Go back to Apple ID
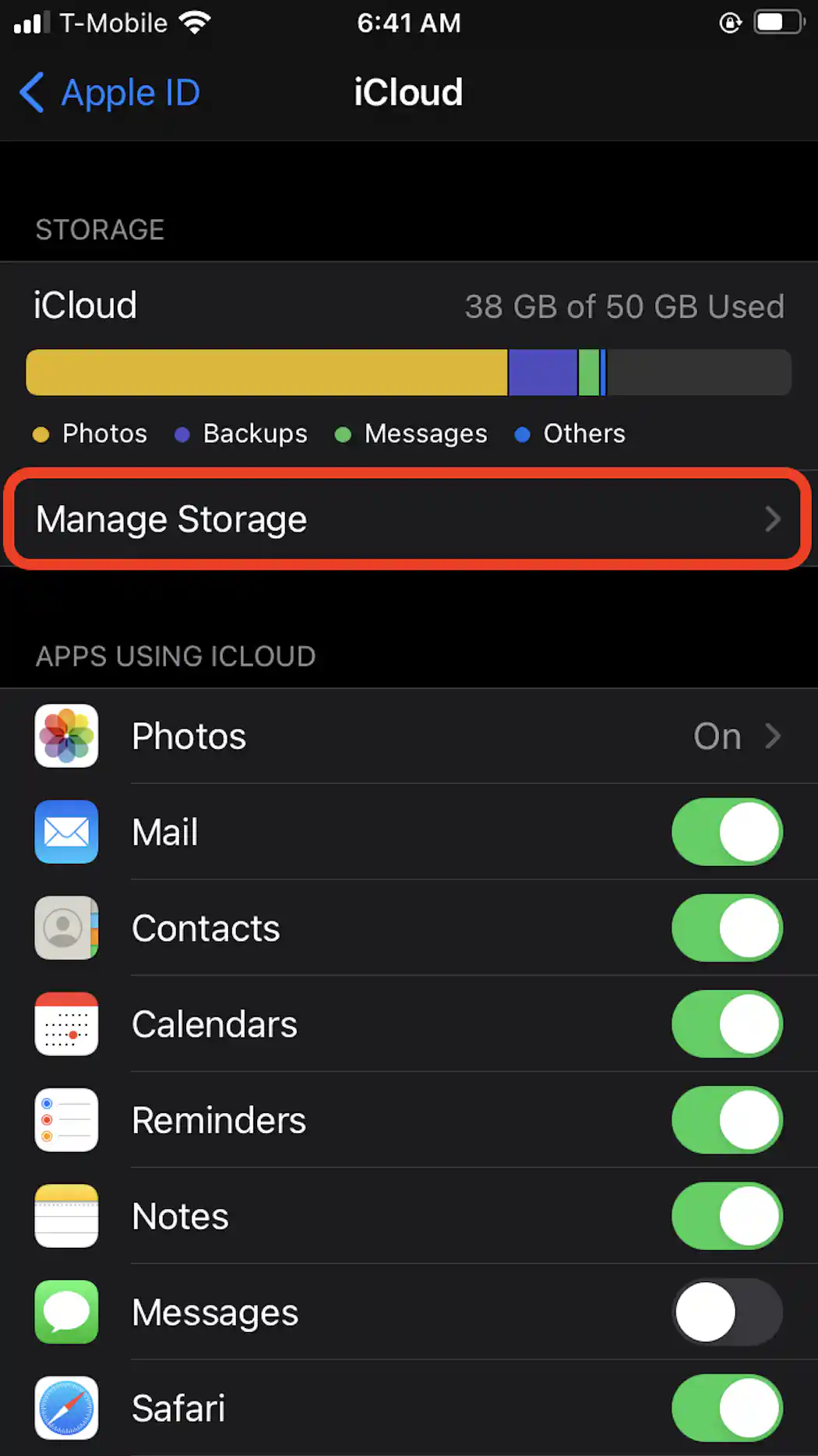Image resolution: width=818 pixels, height=1456 pixels. click(x=110, y=93)
